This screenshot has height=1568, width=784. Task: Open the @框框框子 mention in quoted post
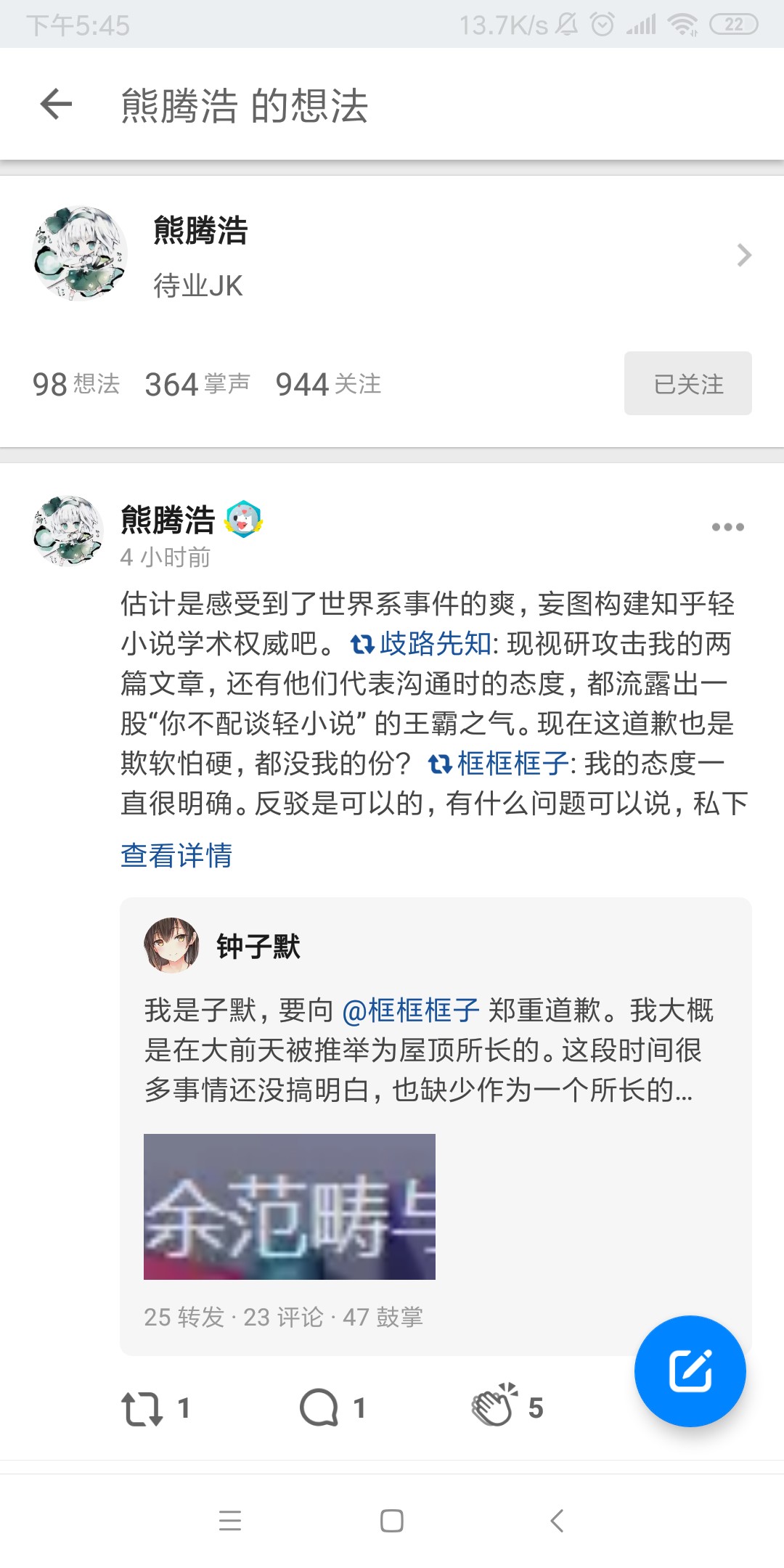click(411, 1010)
